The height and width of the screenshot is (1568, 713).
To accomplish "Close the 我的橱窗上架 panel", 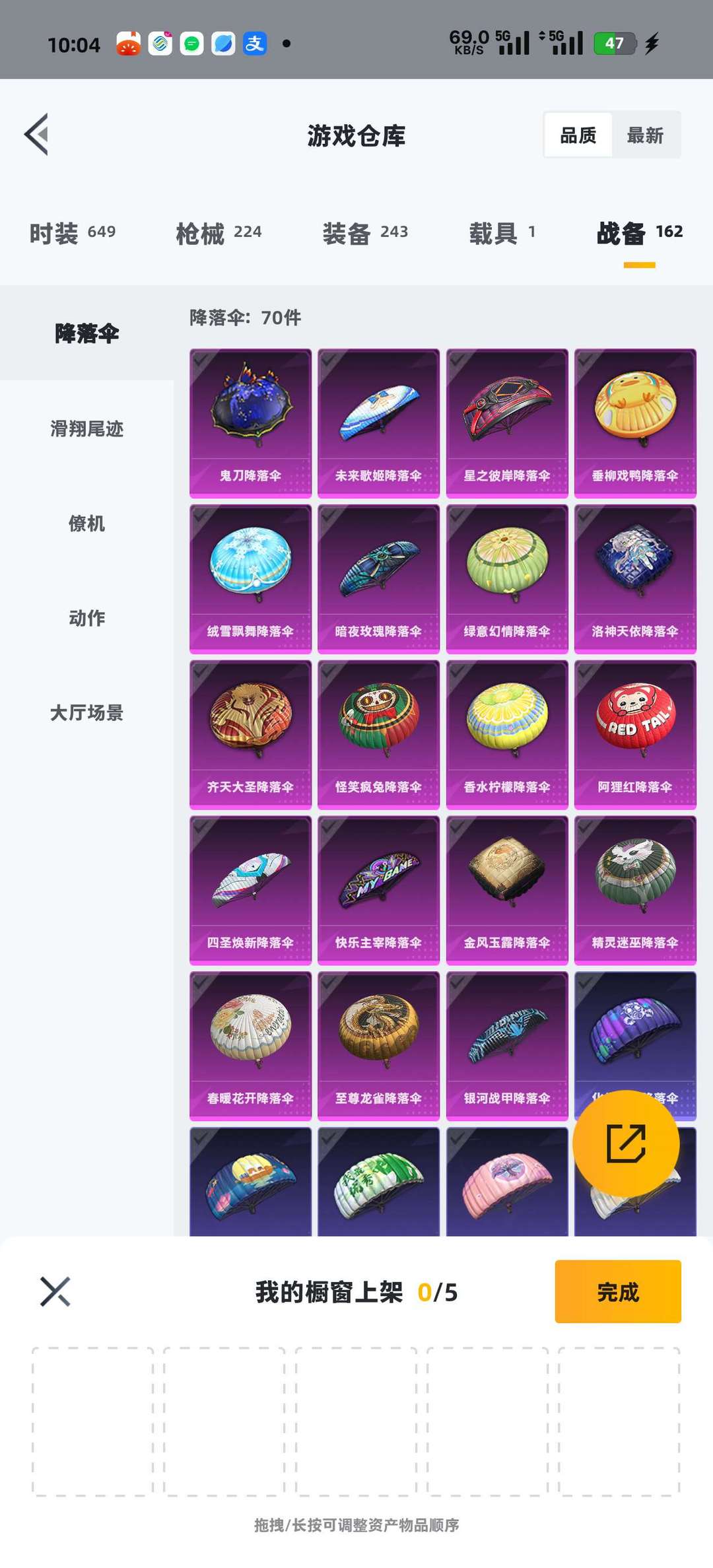I will (x=55, y=1291).
